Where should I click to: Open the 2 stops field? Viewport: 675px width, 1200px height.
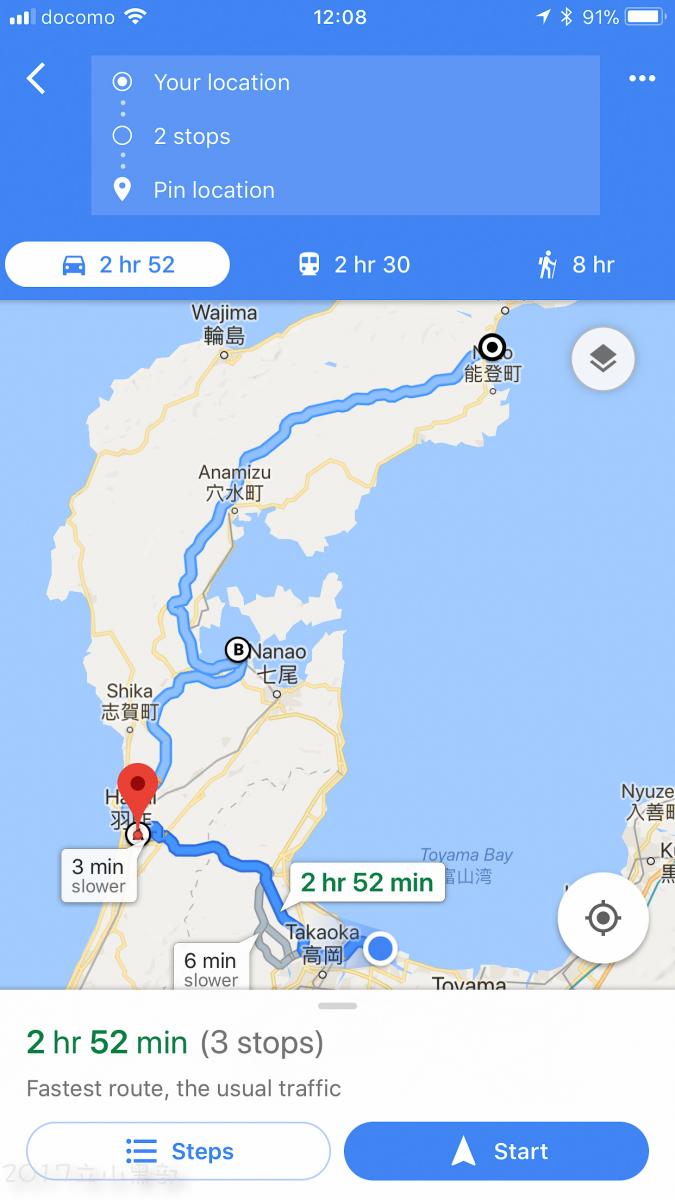coord(345,136)
